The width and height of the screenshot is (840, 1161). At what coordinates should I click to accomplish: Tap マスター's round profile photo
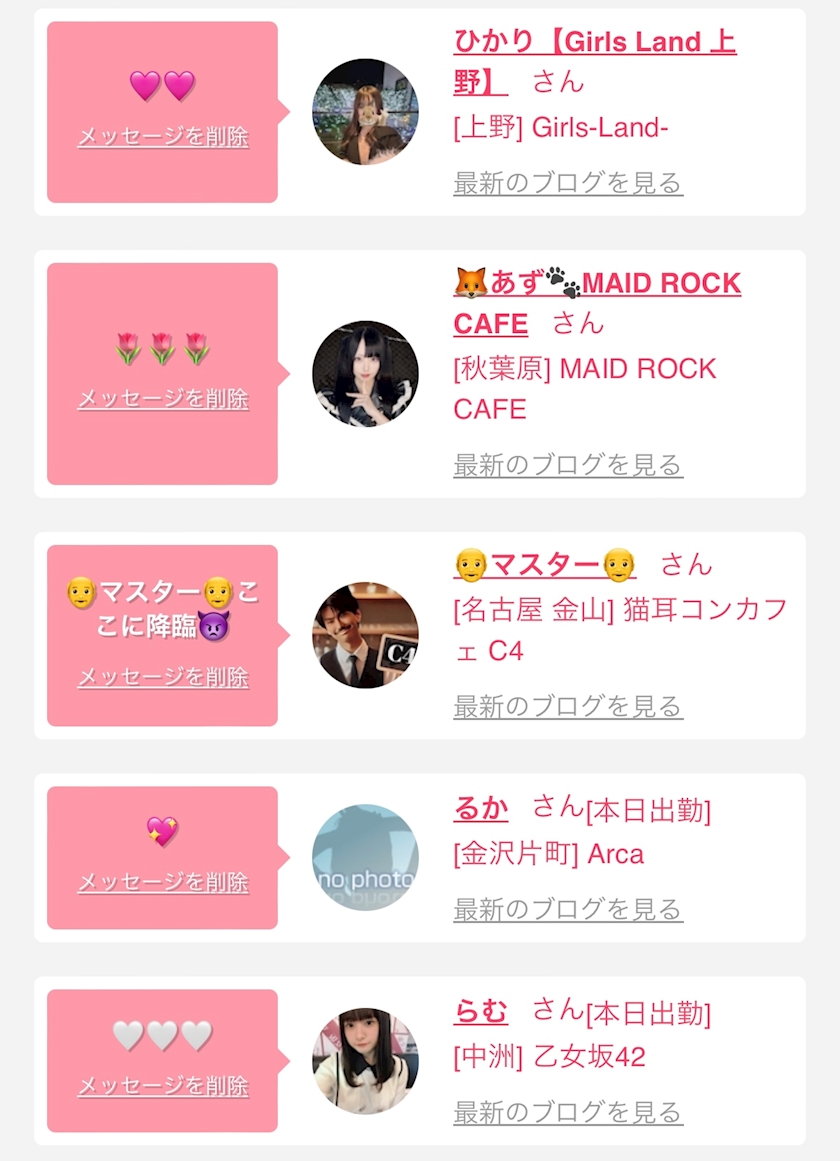coord(365,635)
